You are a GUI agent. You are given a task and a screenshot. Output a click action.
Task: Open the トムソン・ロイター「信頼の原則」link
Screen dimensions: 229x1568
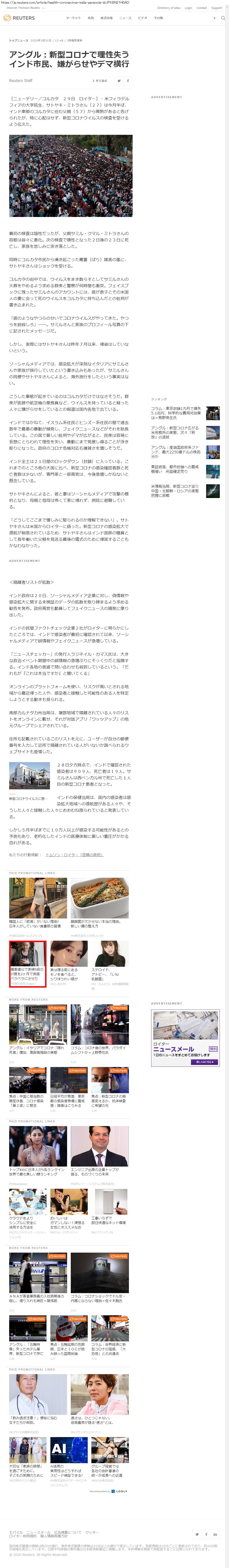(74, 854)
